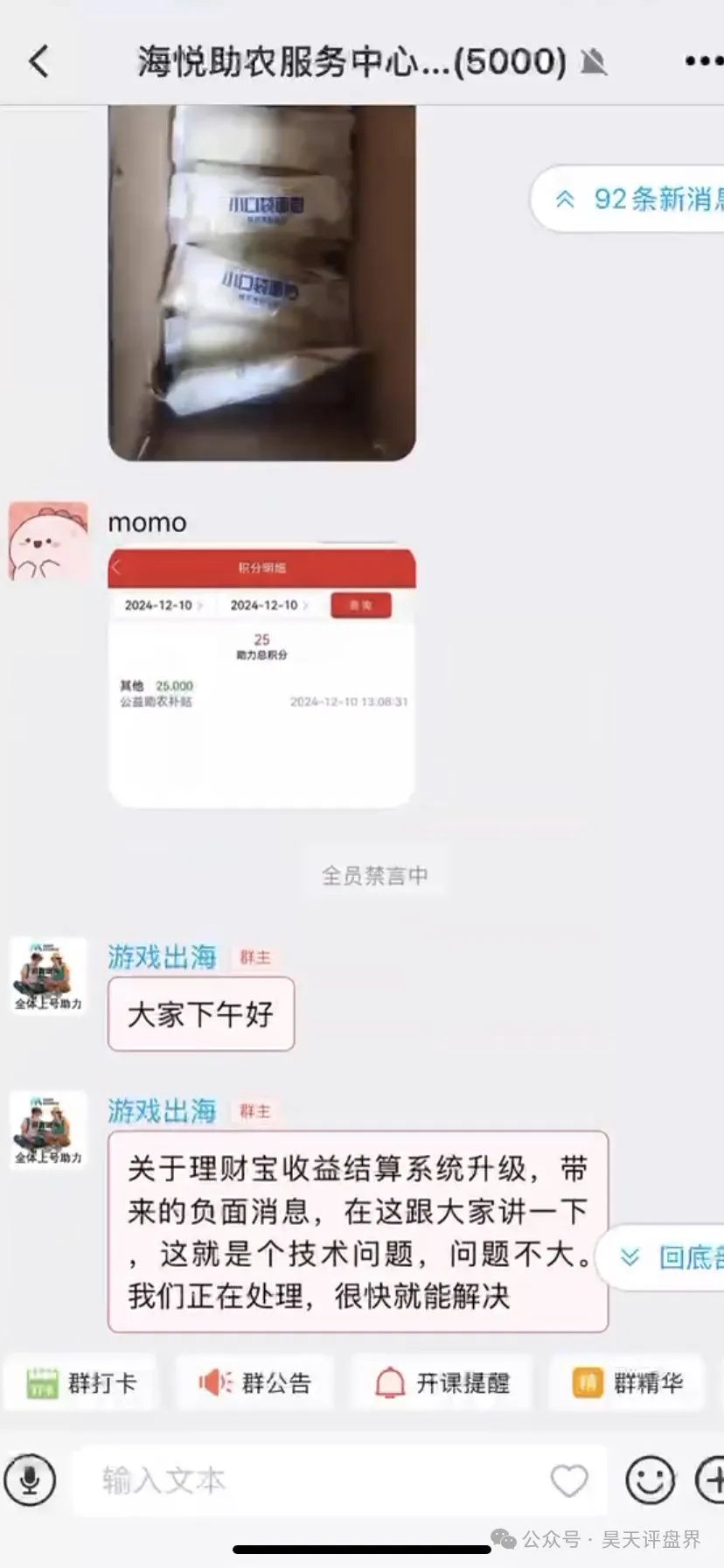Tap the heart icon in input bar
Viewport: 724px width, 1568px height.
[x=569, y=1480]
